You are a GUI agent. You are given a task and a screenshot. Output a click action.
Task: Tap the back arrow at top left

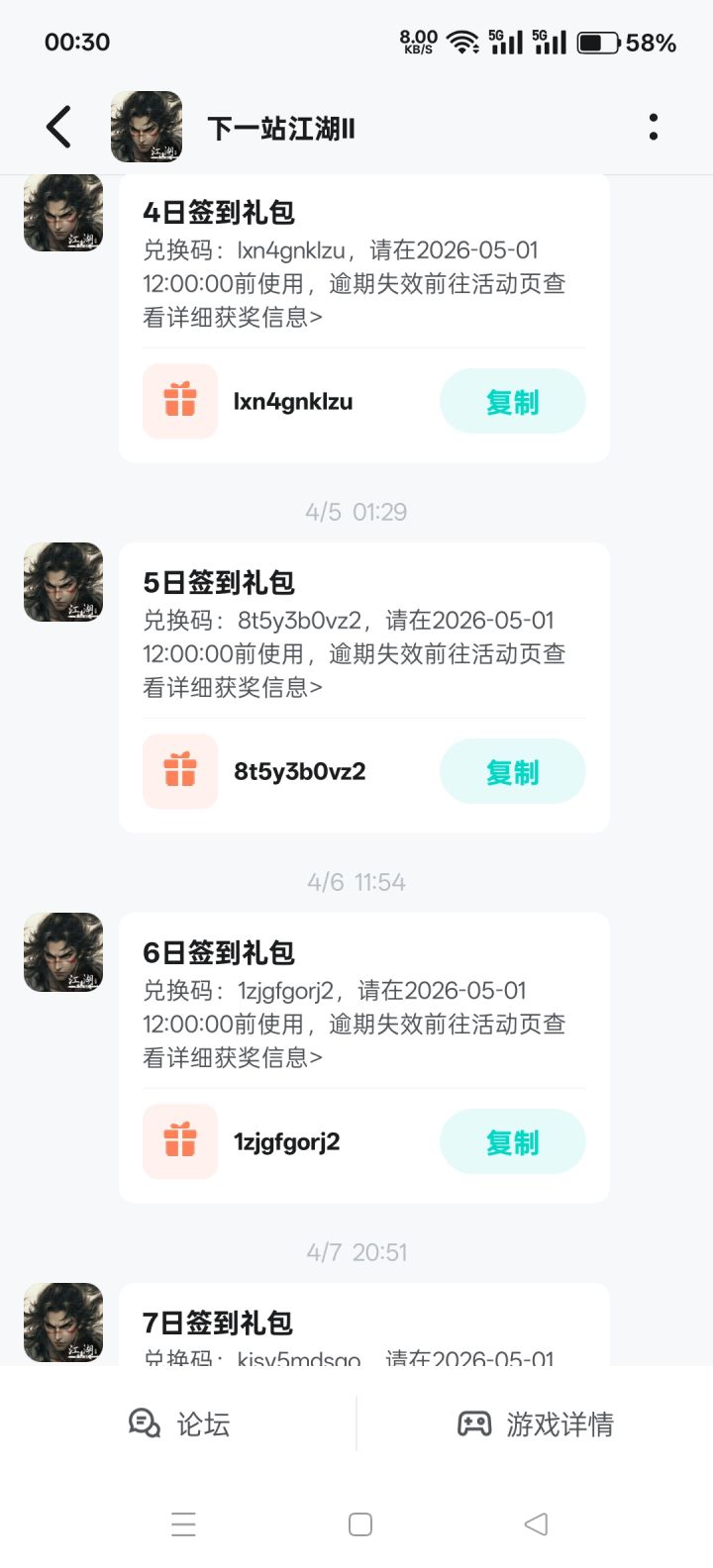(x=56, y=127)
